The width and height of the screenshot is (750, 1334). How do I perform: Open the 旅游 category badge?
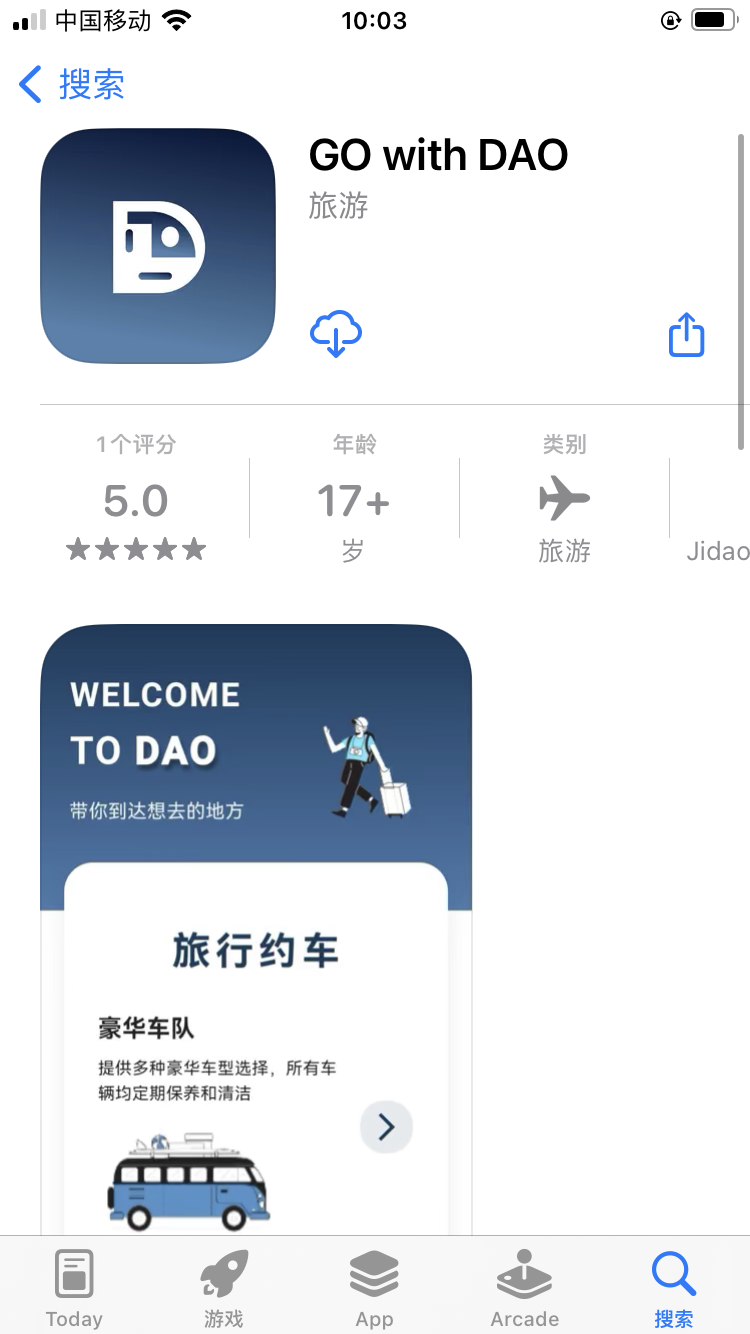coord(564,500)
